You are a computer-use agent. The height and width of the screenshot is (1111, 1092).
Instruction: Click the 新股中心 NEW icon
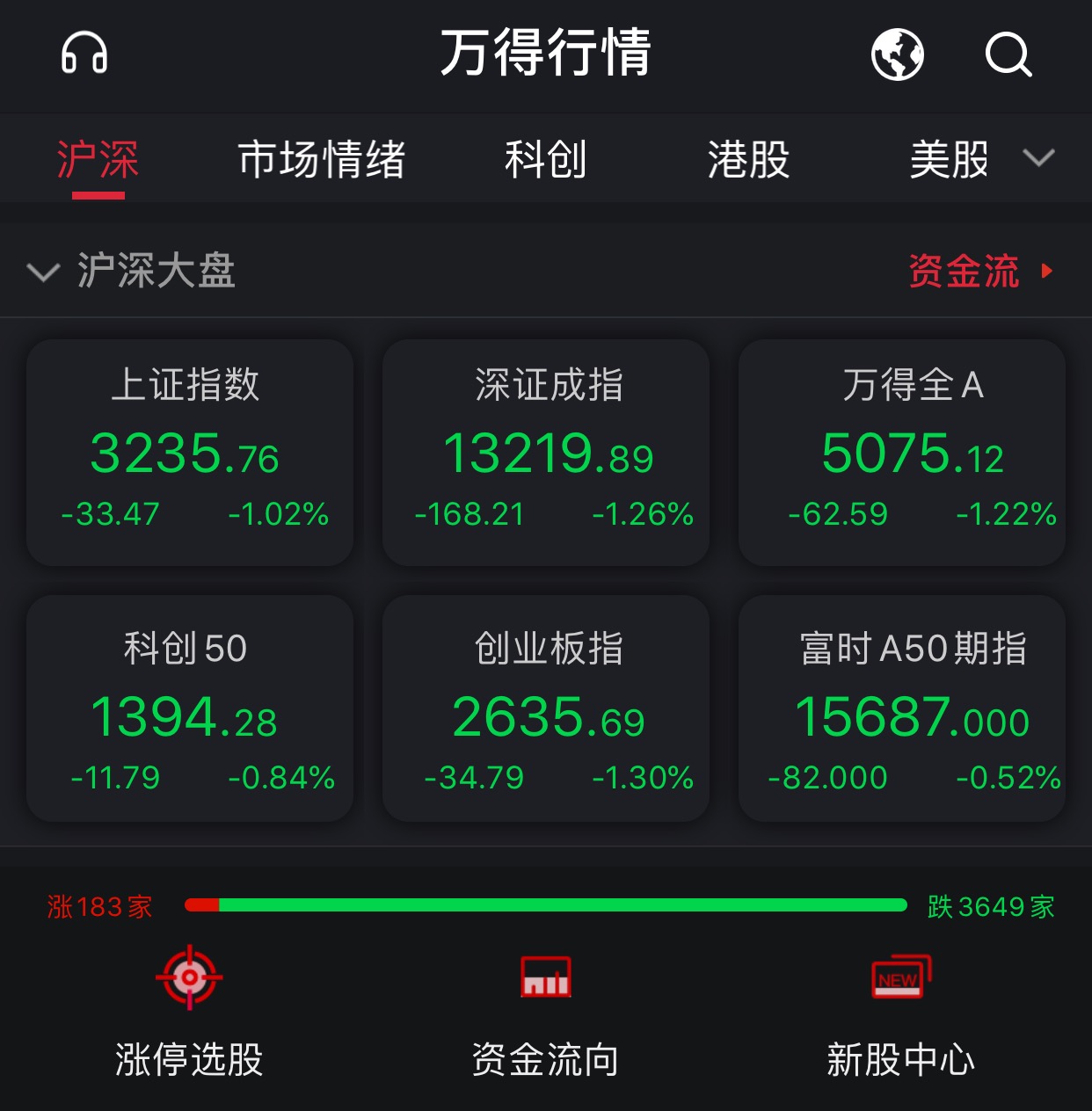pyautogui.click(x=899, y=977)
